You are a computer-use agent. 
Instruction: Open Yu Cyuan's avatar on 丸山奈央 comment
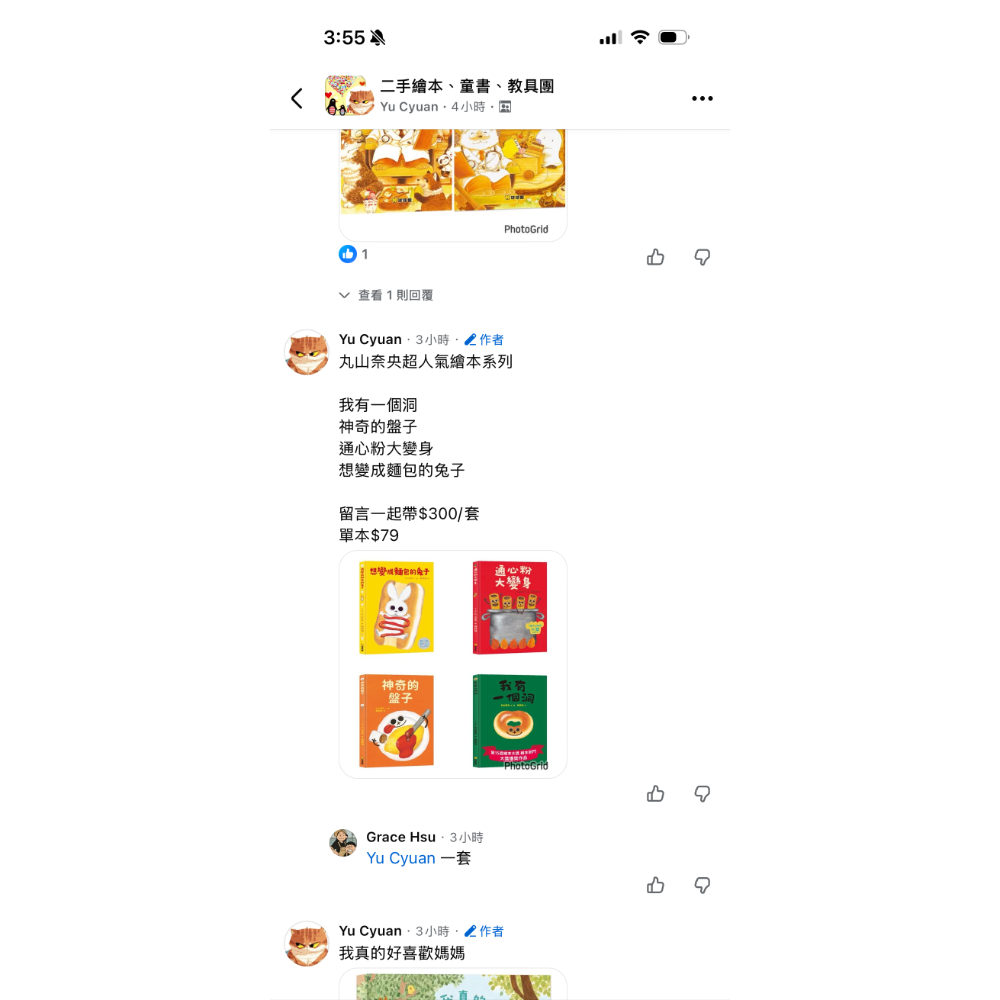point(307,352)
